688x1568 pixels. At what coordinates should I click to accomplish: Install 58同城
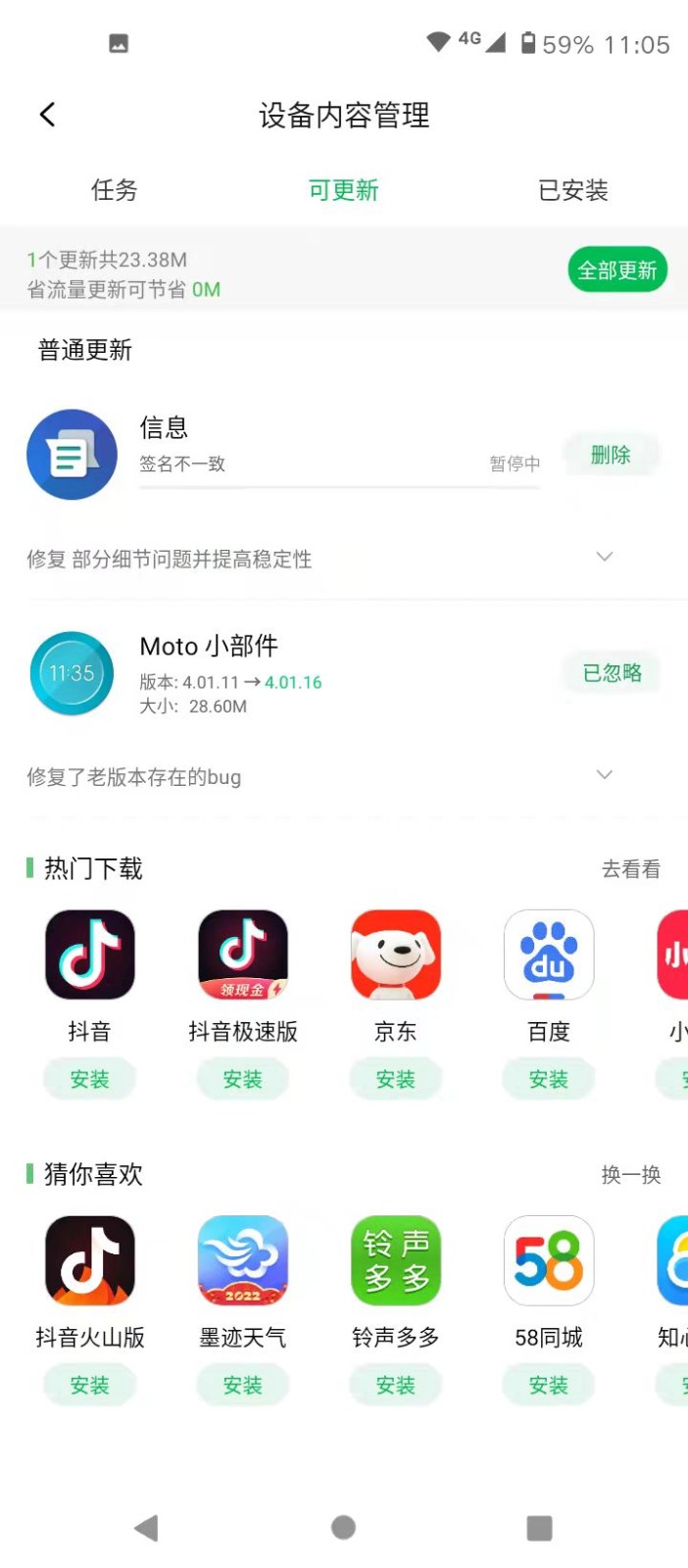coord(549,1385)
